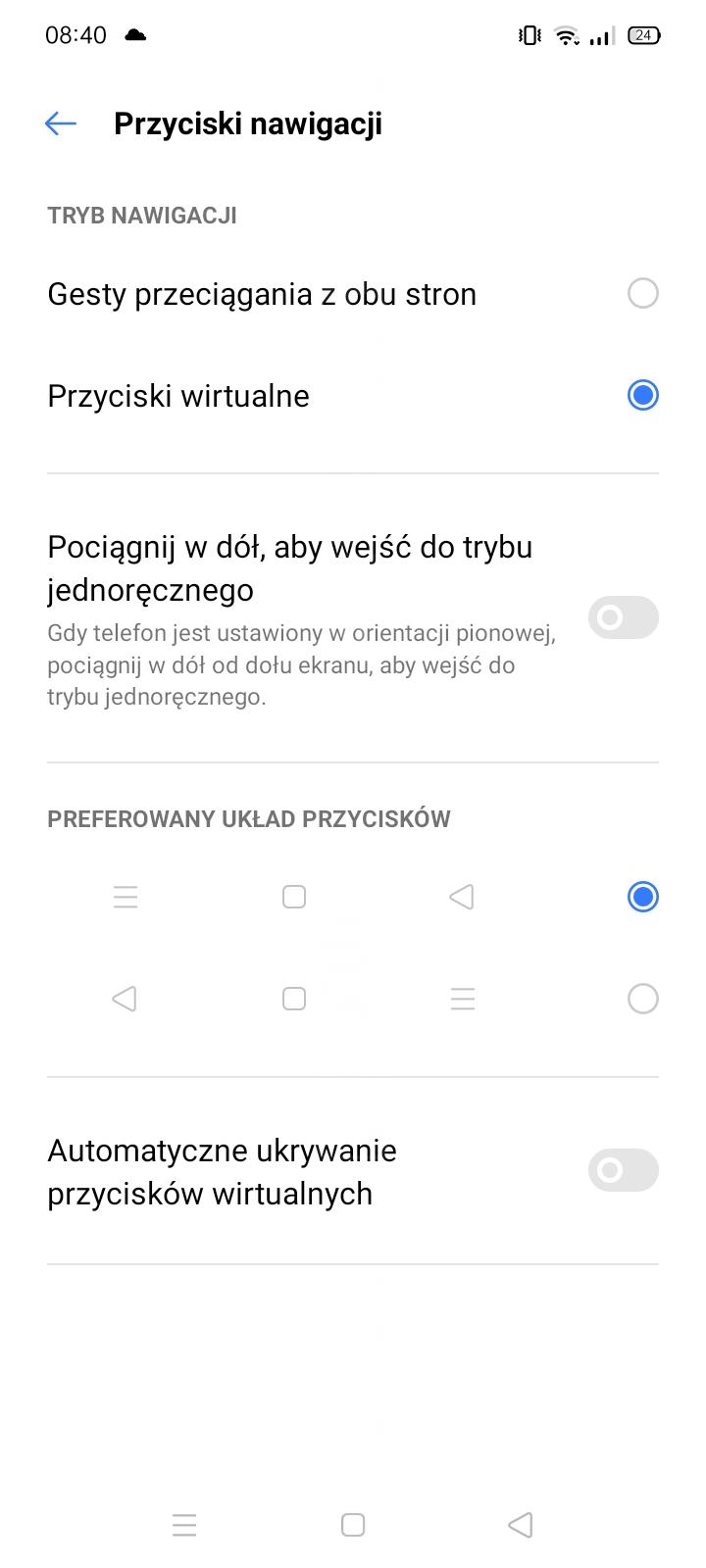Go back from Przyciski nawigacji

[x=61, y=123]
